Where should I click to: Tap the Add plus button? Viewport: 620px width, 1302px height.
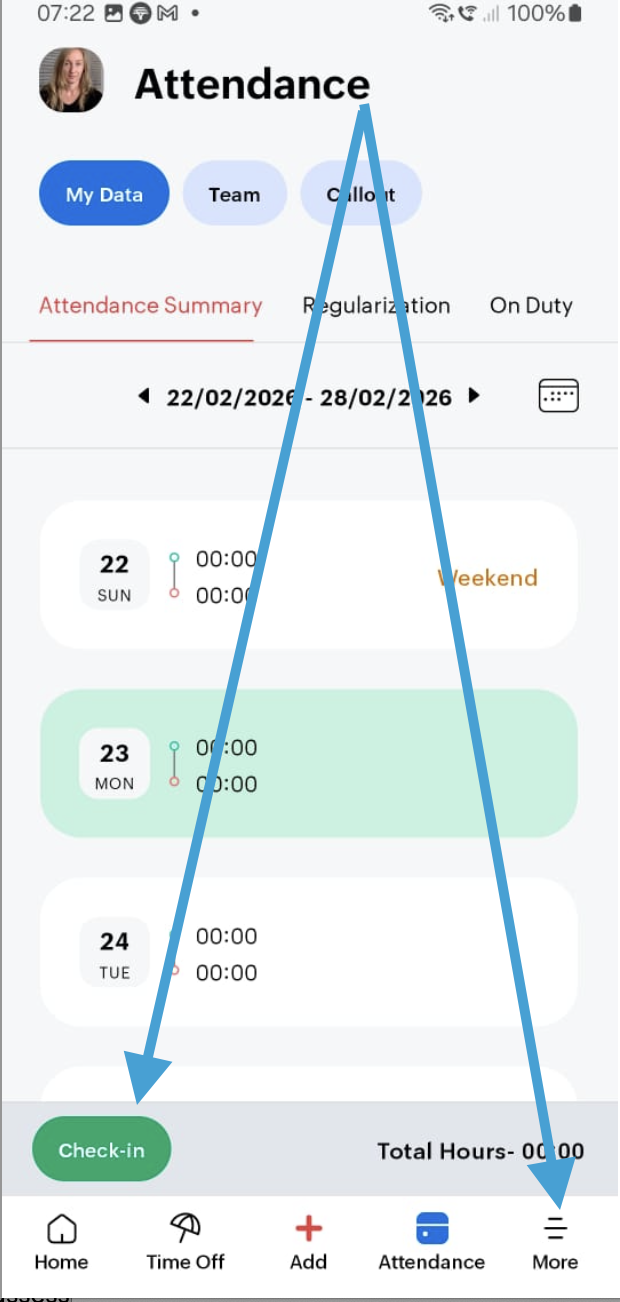coord(308,1242)
